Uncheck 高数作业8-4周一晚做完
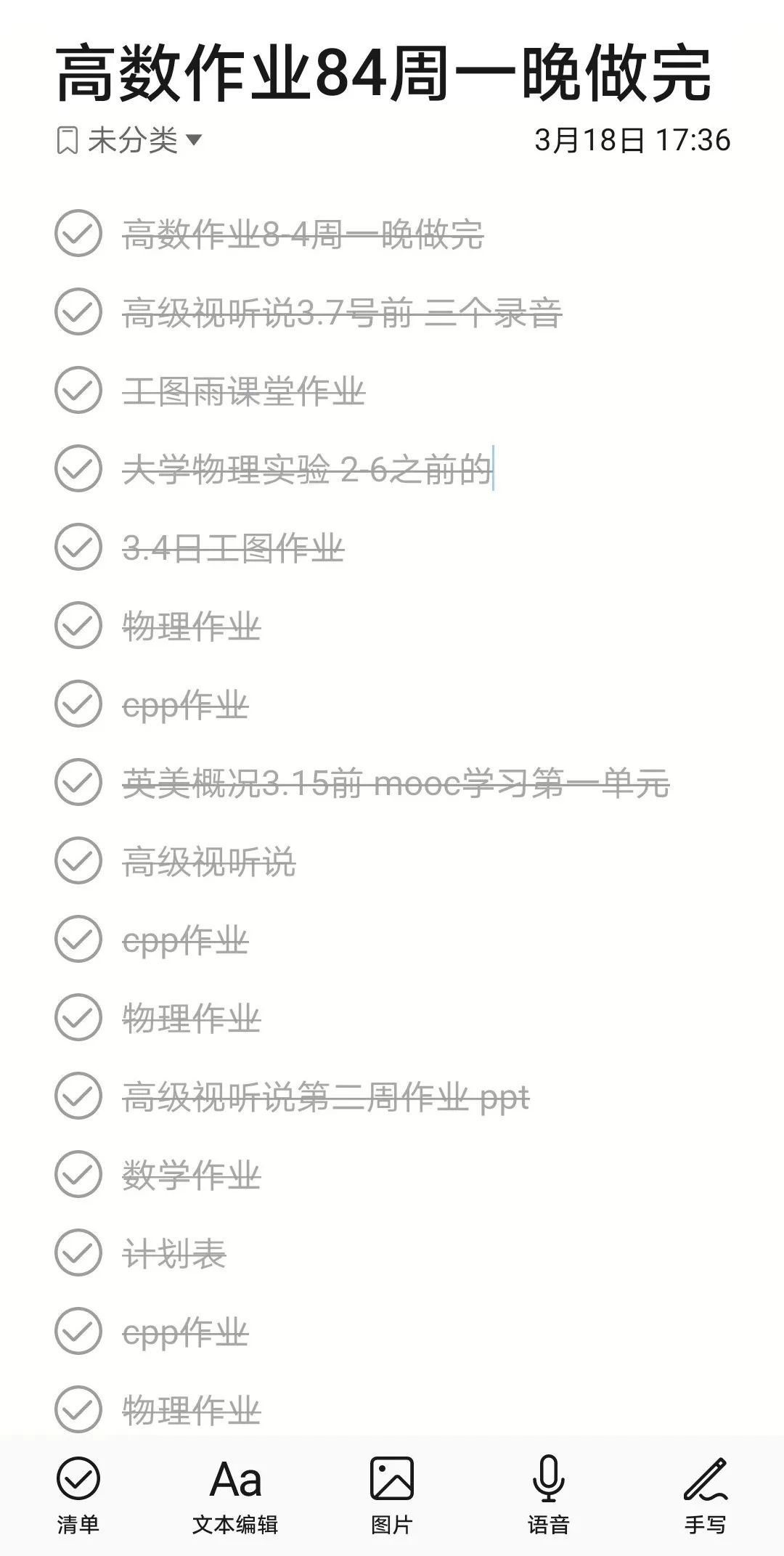 [x=78, y=234]
